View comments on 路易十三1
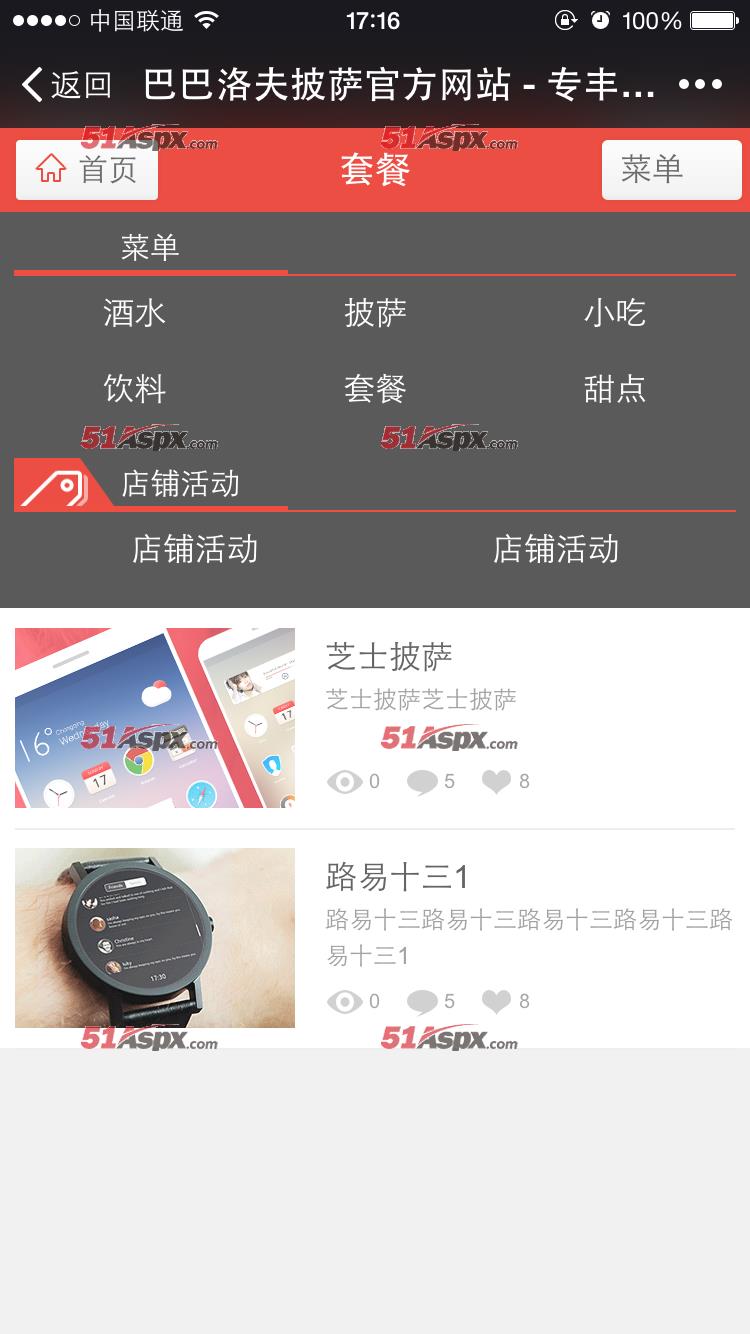 coord(422,1001)
